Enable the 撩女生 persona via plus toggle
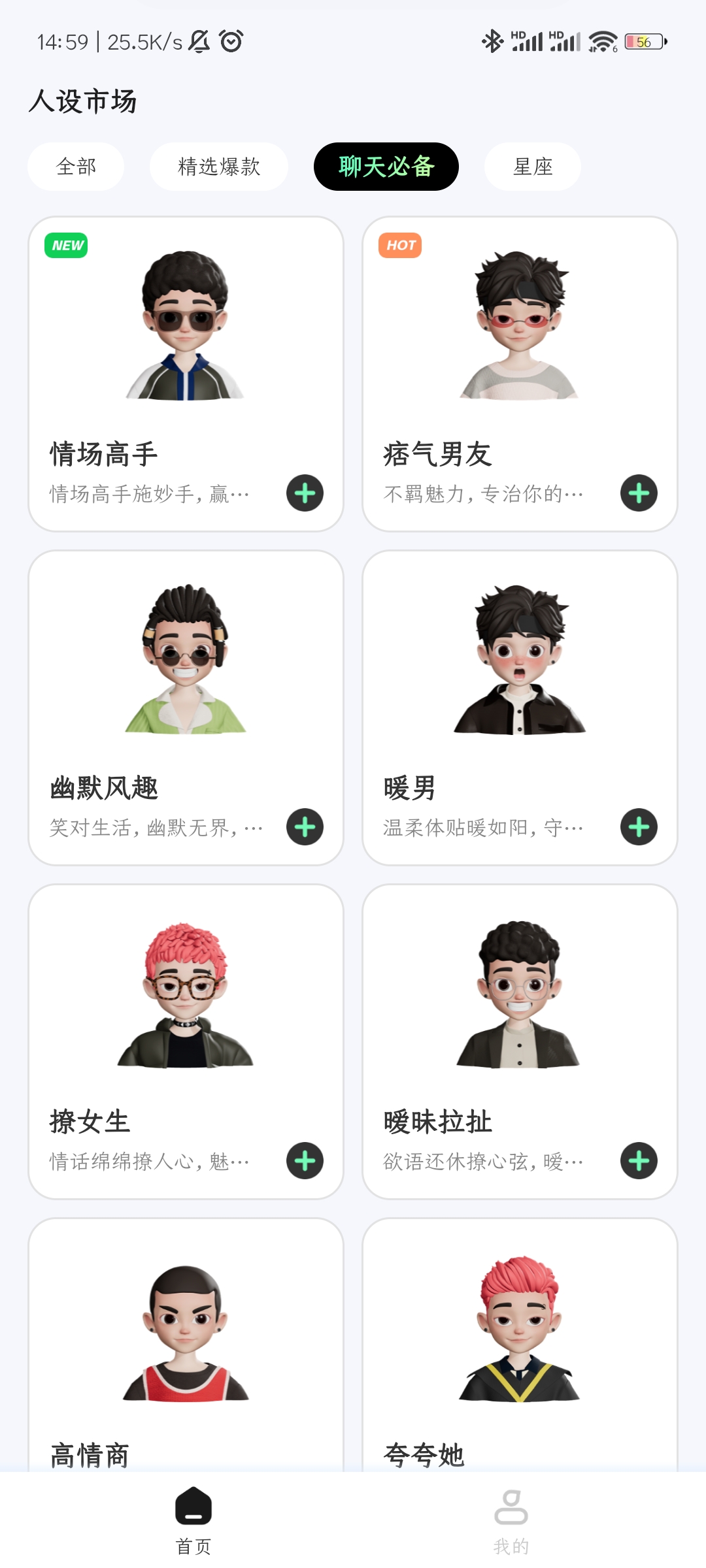 point(304,1160)
